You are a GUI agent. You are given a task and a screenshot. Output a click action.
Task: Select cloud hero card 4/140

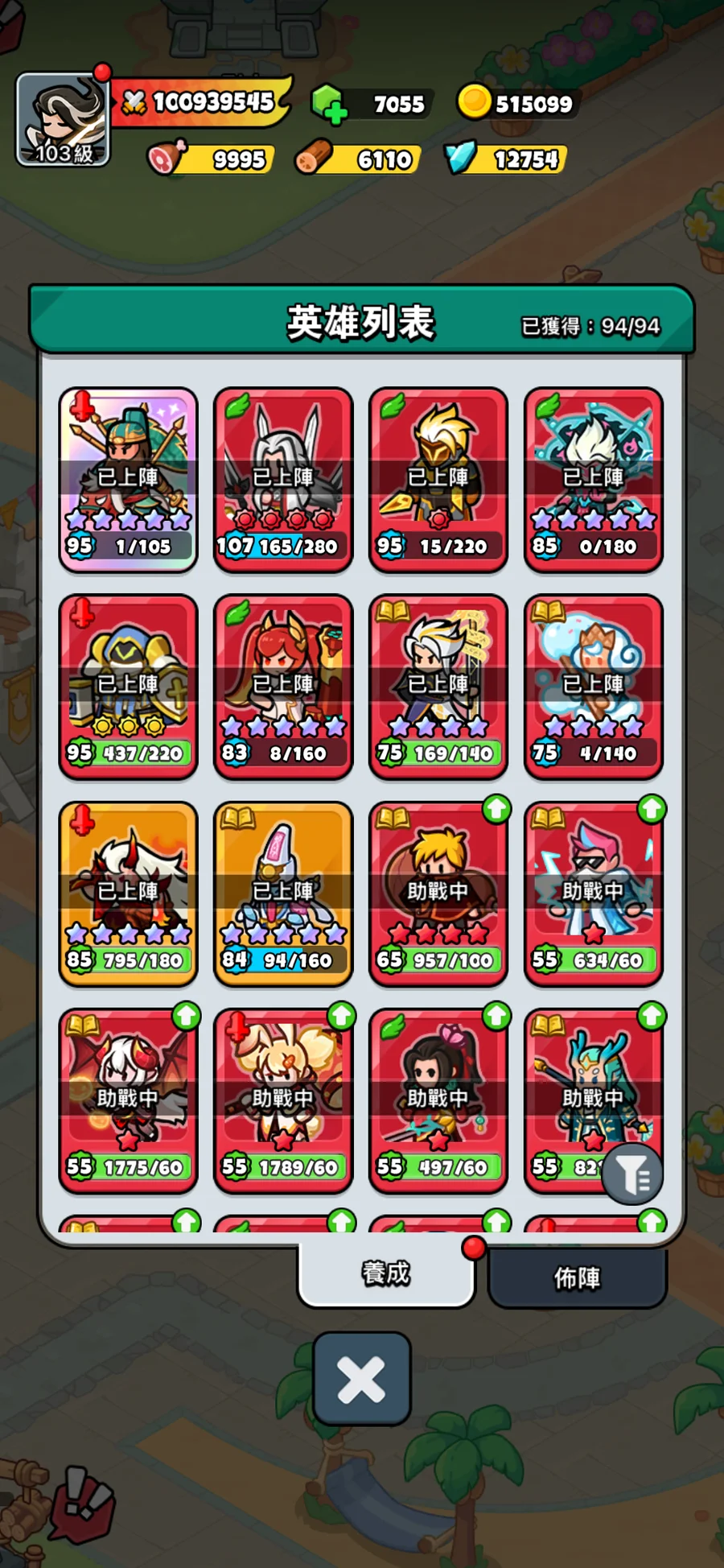click(594, 686)
